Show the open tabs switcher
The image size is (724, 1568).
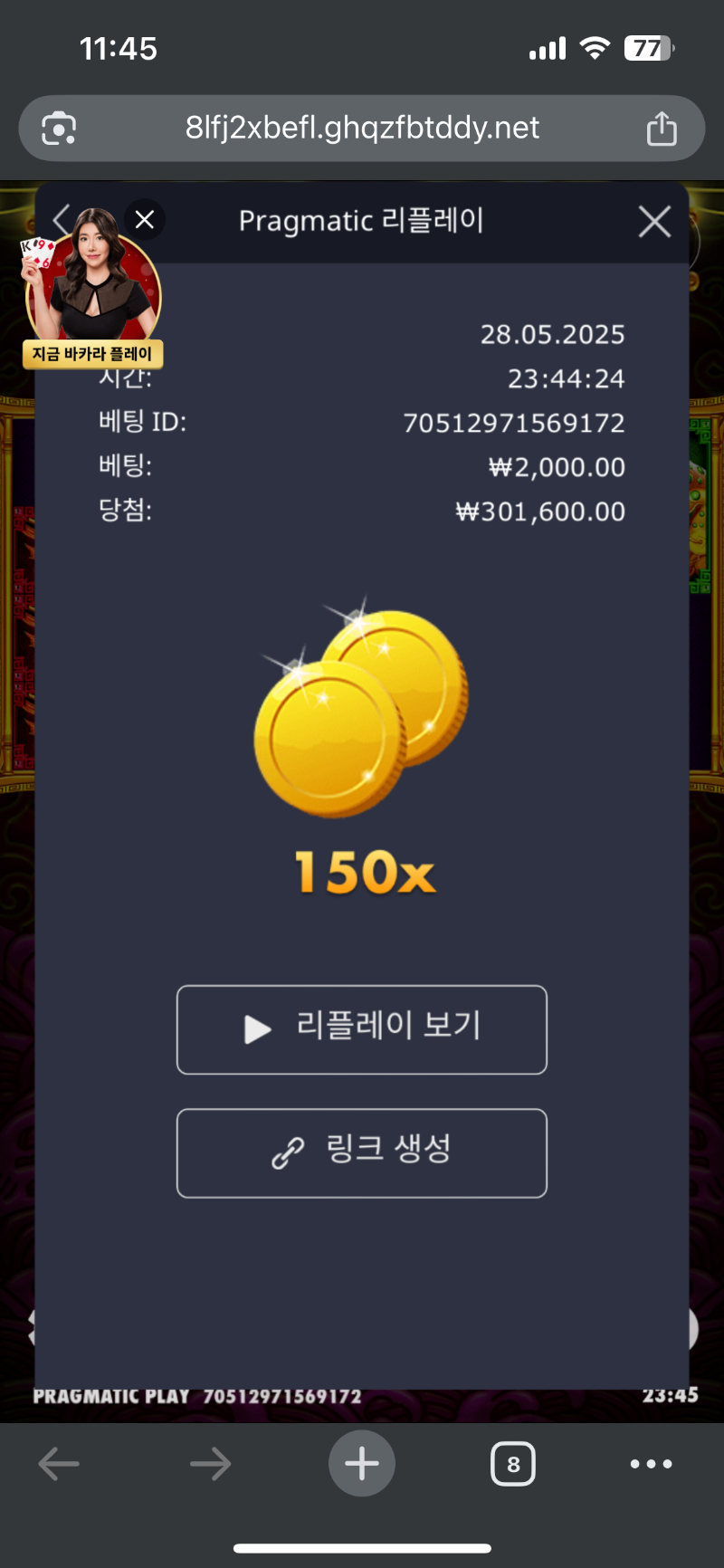[513, 1464]
